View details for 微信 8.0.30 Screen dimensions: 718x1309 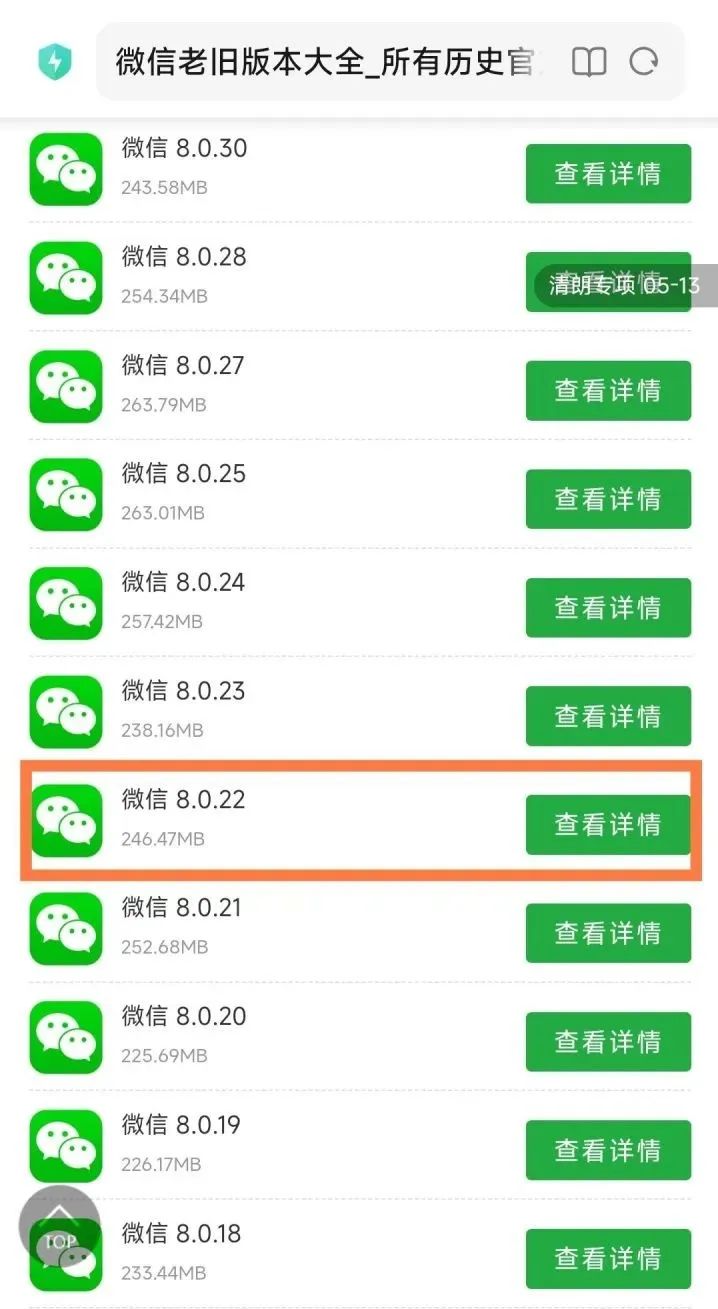(x=608, y=174)
